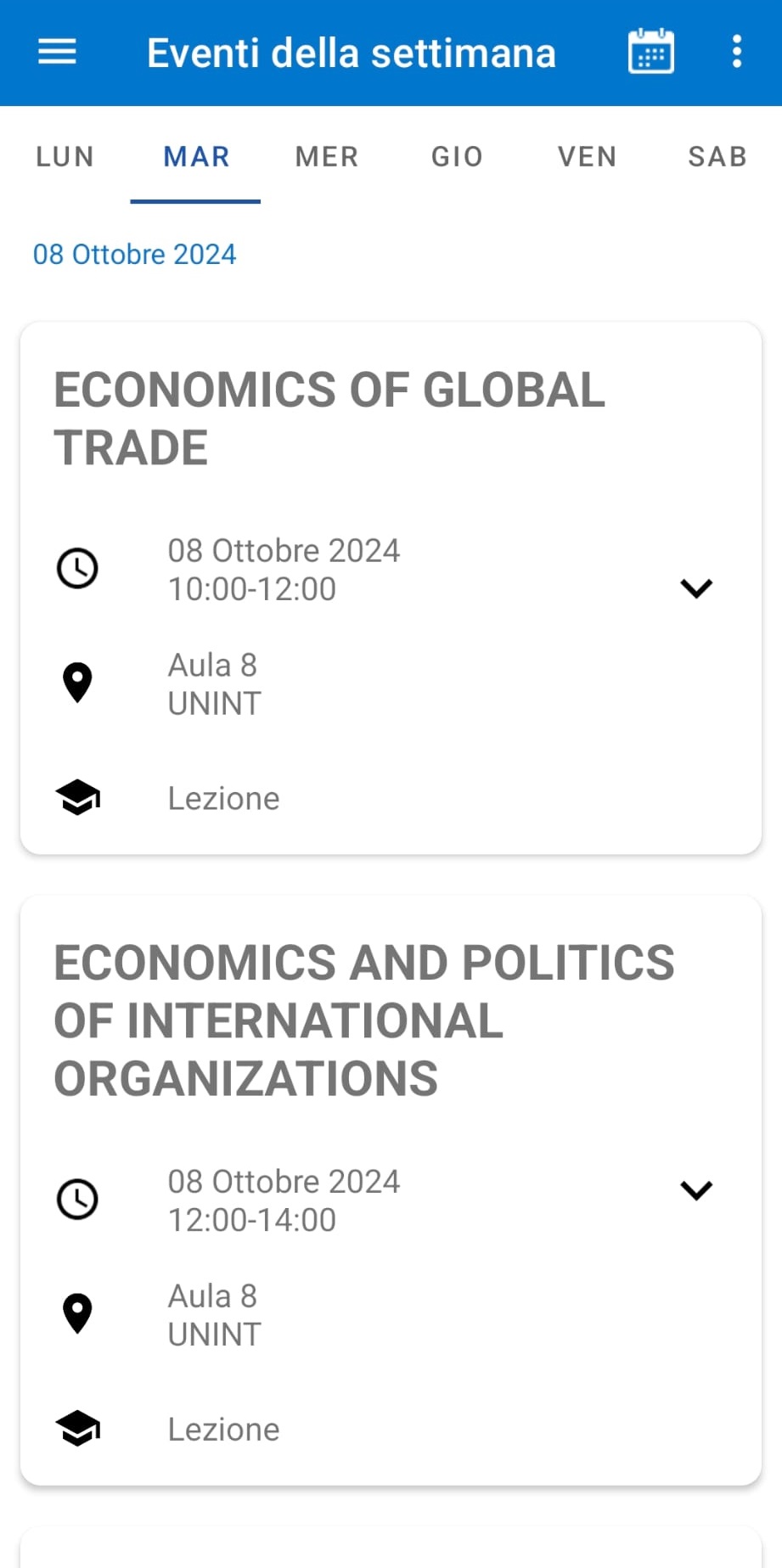Open the hamburger drawer menu
Screen dimensions: 782x1568
click(57, 53)
